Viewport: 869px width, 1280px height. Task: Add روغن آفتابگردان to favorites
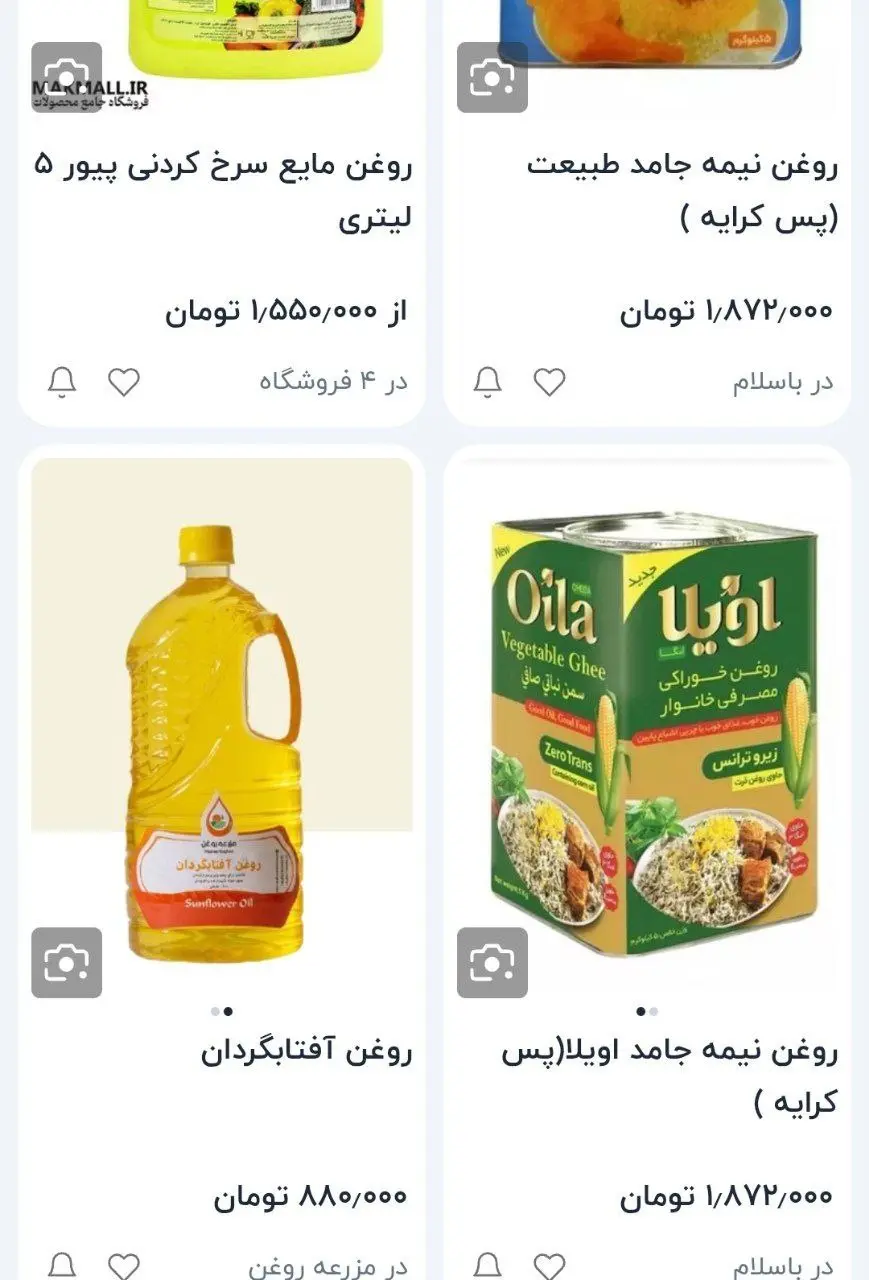point(124,1266)
